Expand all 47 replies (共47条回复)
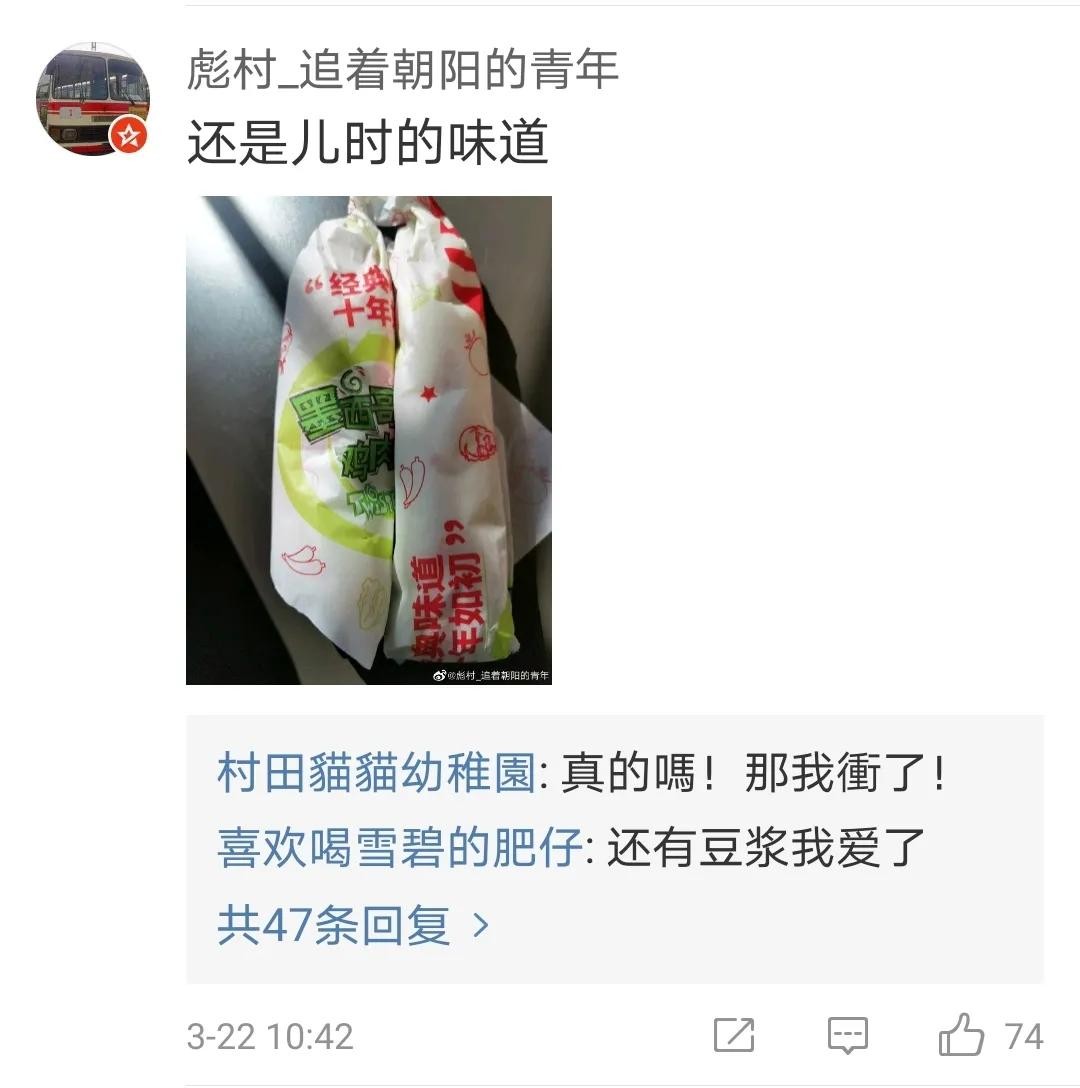This screenshot has height=1088, width=1080. point(353,925)
